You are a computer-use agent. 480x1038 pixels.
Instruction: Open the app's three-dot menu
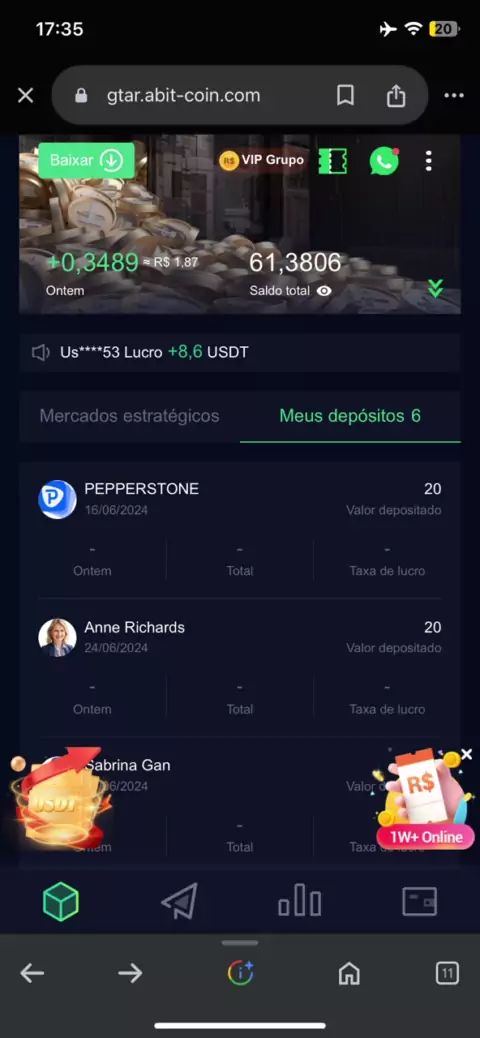click(429, 161)
